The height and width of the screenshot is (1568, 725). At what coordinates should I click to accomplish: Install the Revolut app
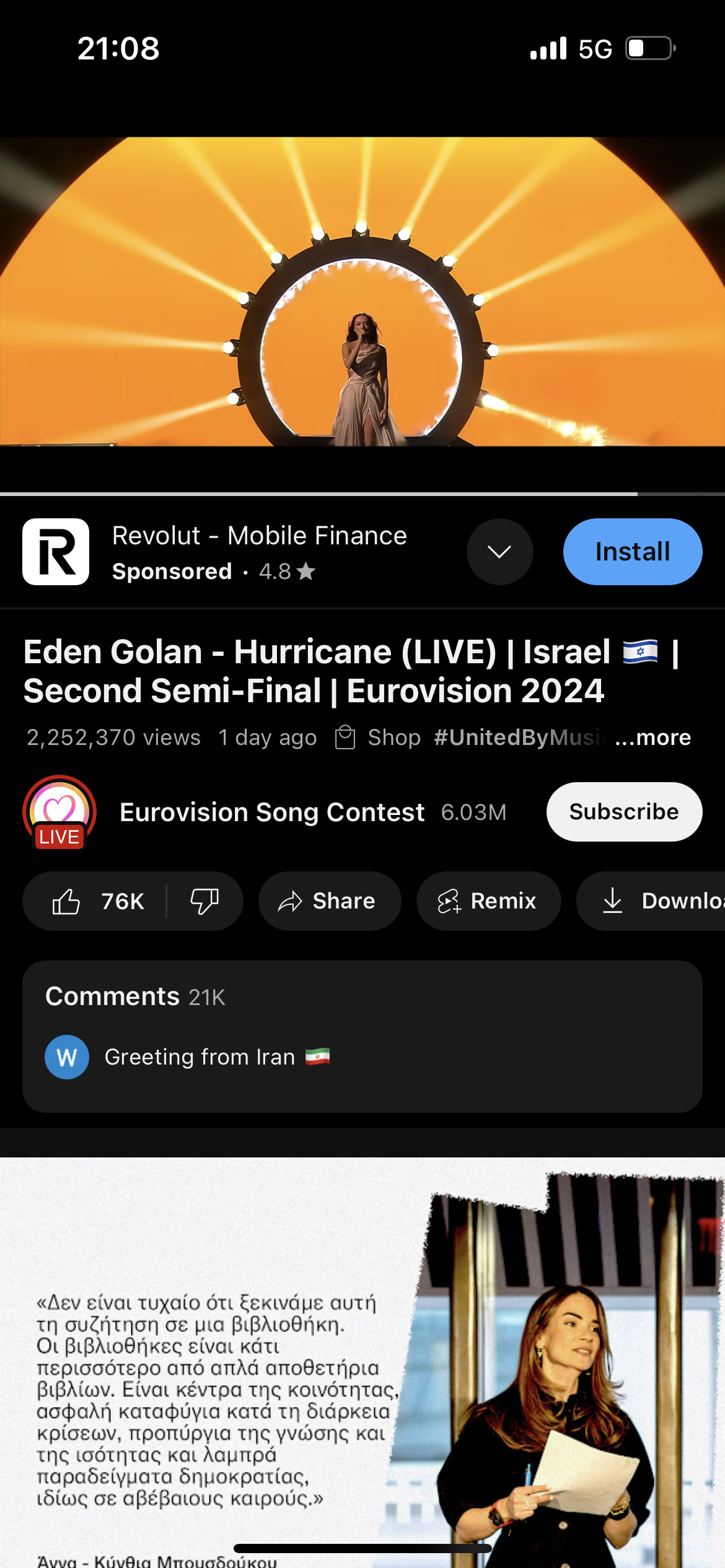click(632, 552)
